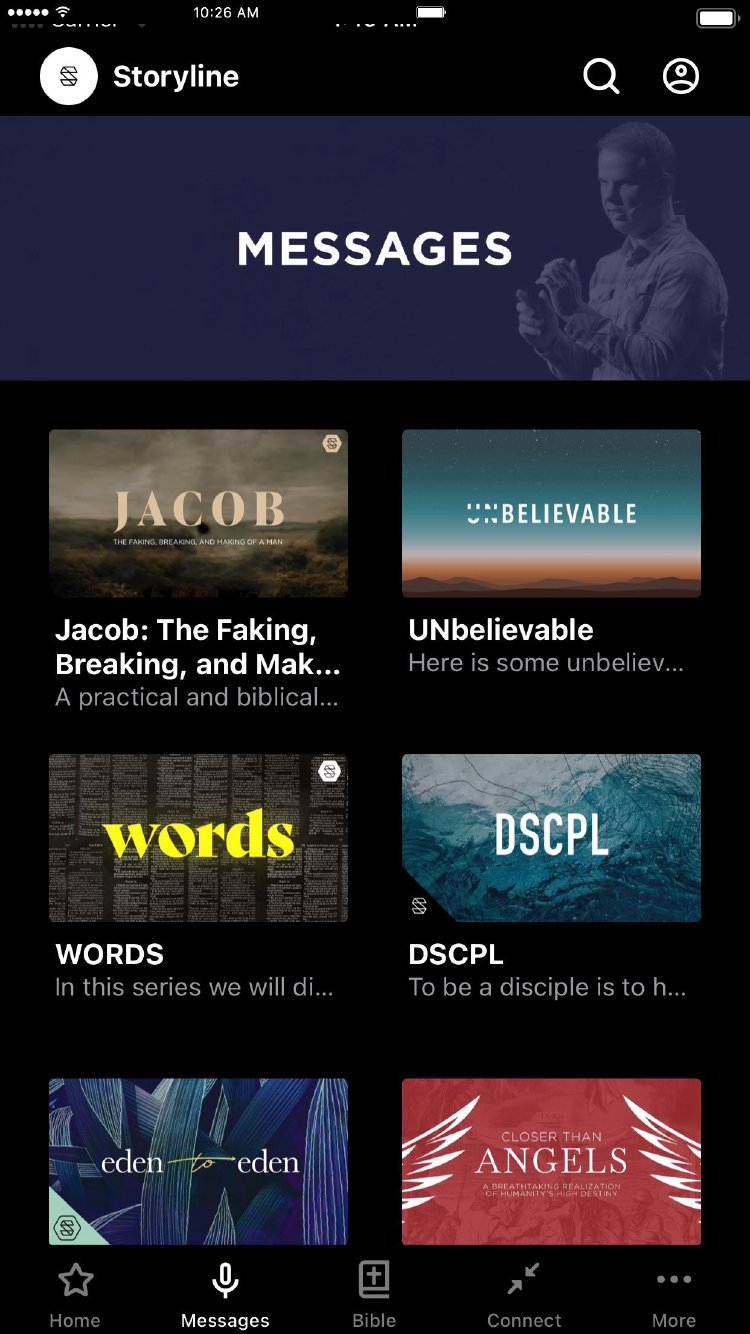Open the profile account icon

[681, 76]
